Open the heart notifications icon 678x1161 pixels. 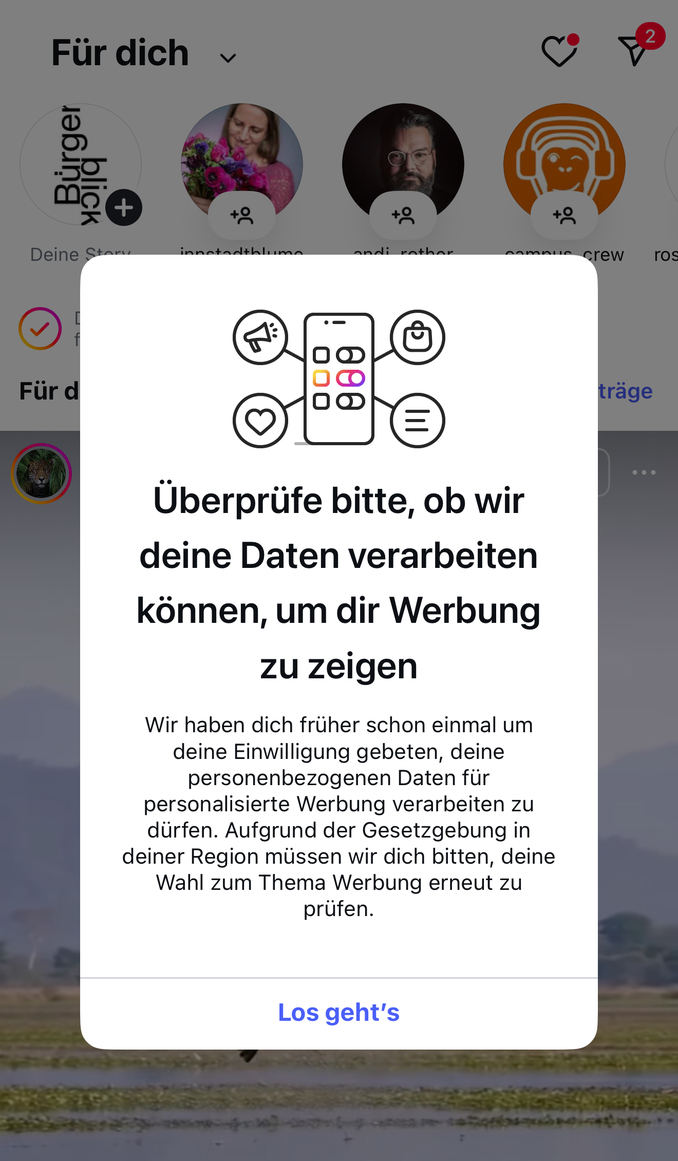pyautogui.click(x=560, y=50)
